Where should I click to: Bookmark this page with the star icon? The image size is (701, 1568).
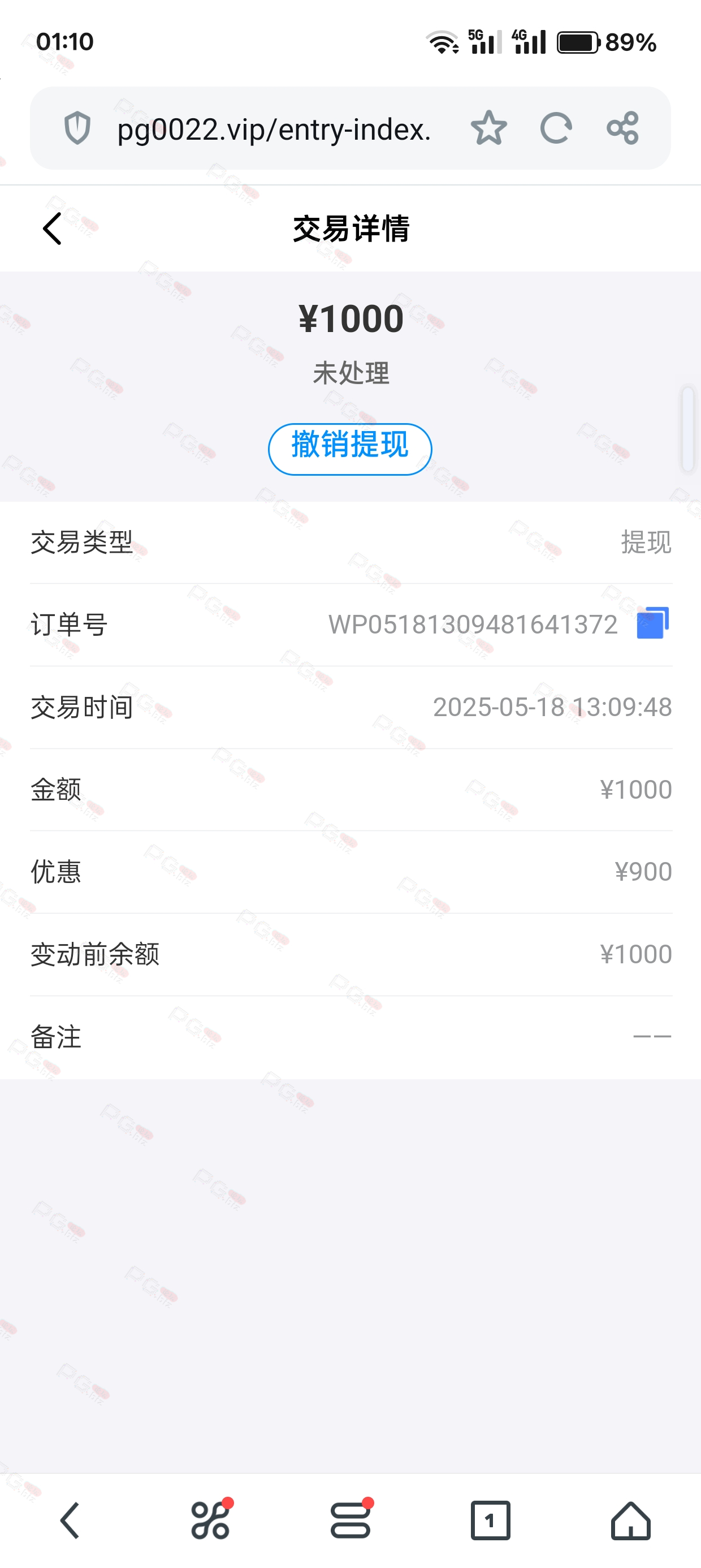[488, 128]
